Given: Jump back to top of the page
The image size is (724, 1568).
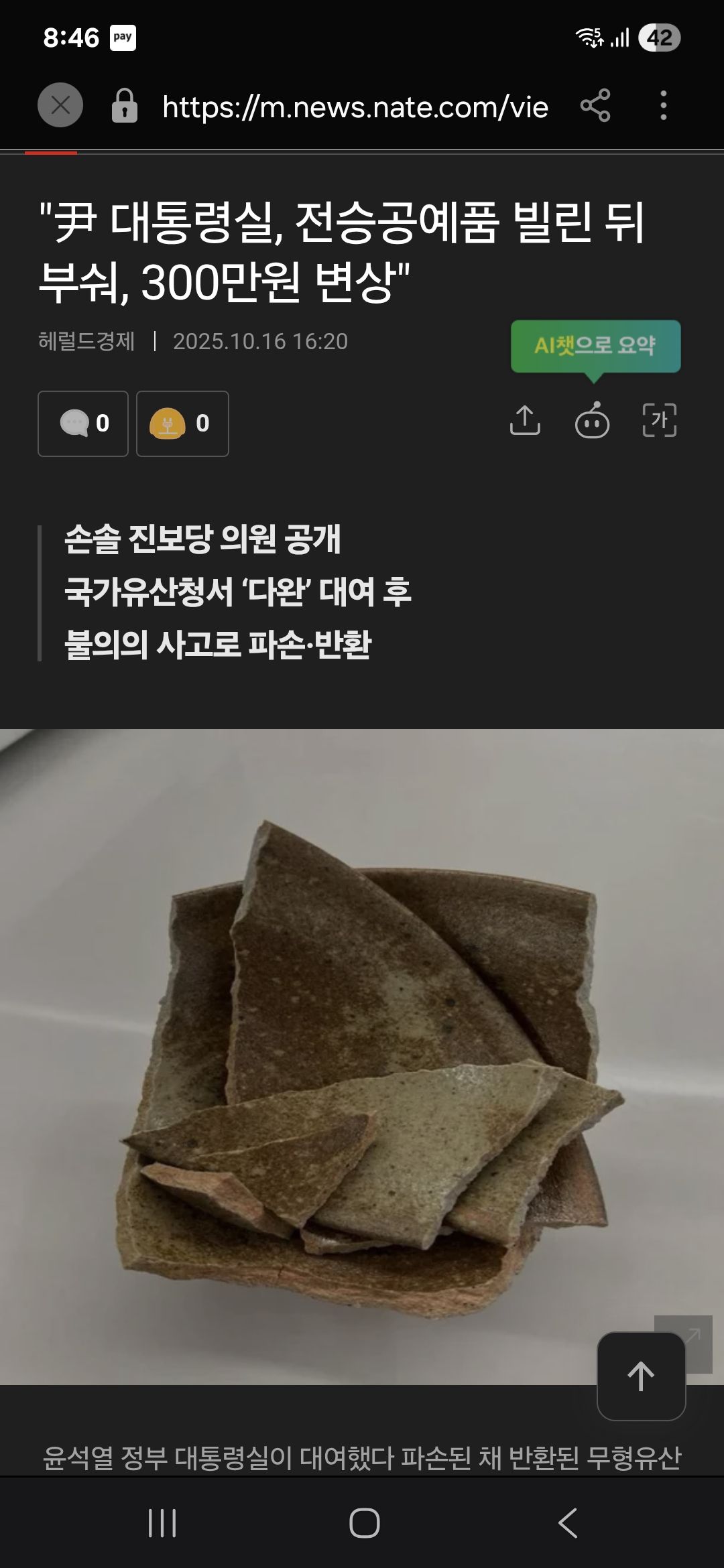Looking at the screenshot, I should pyautogui.click(x=641, y=1376).
